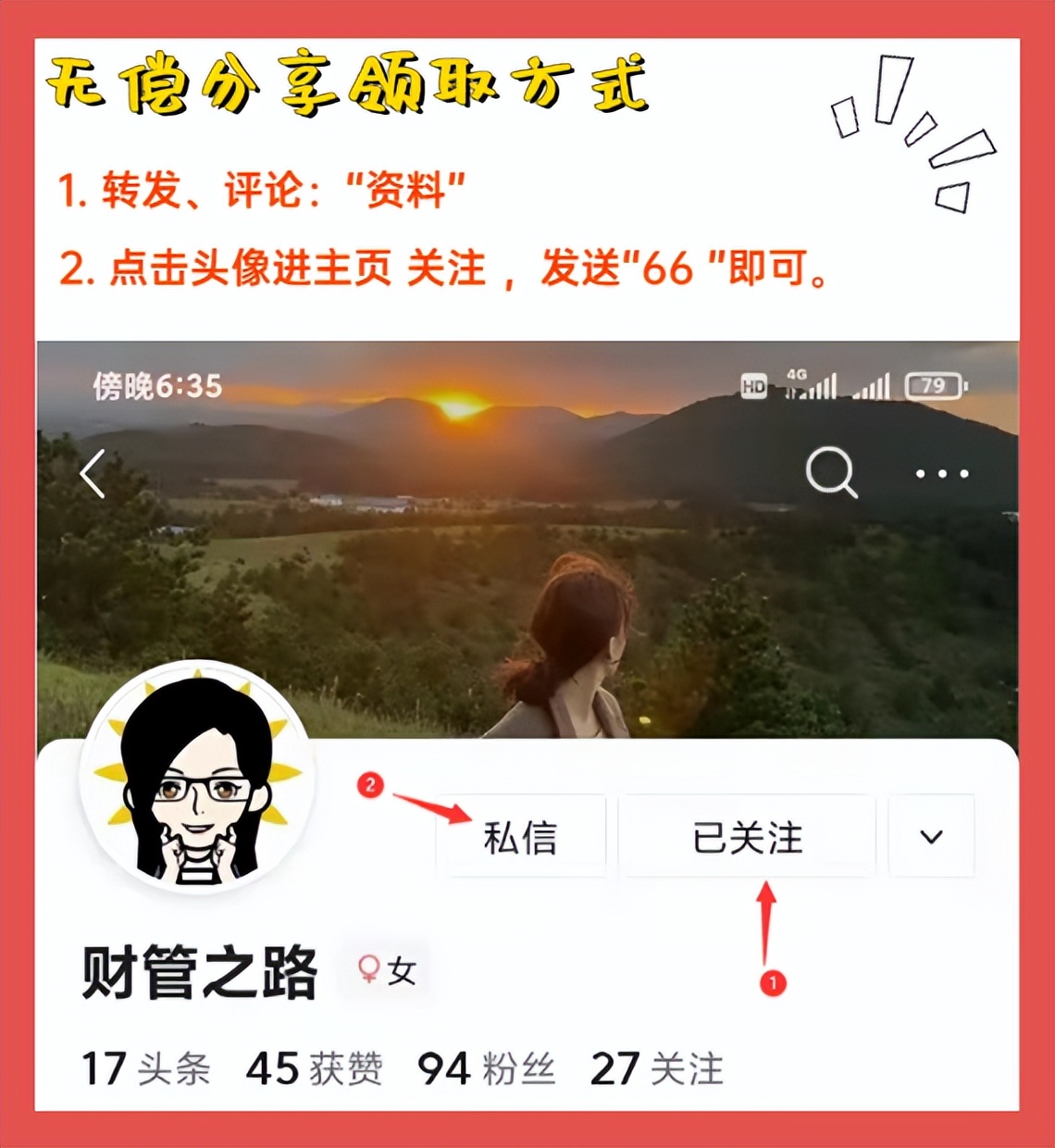View the 27 关注 following list

point(657,1070)
